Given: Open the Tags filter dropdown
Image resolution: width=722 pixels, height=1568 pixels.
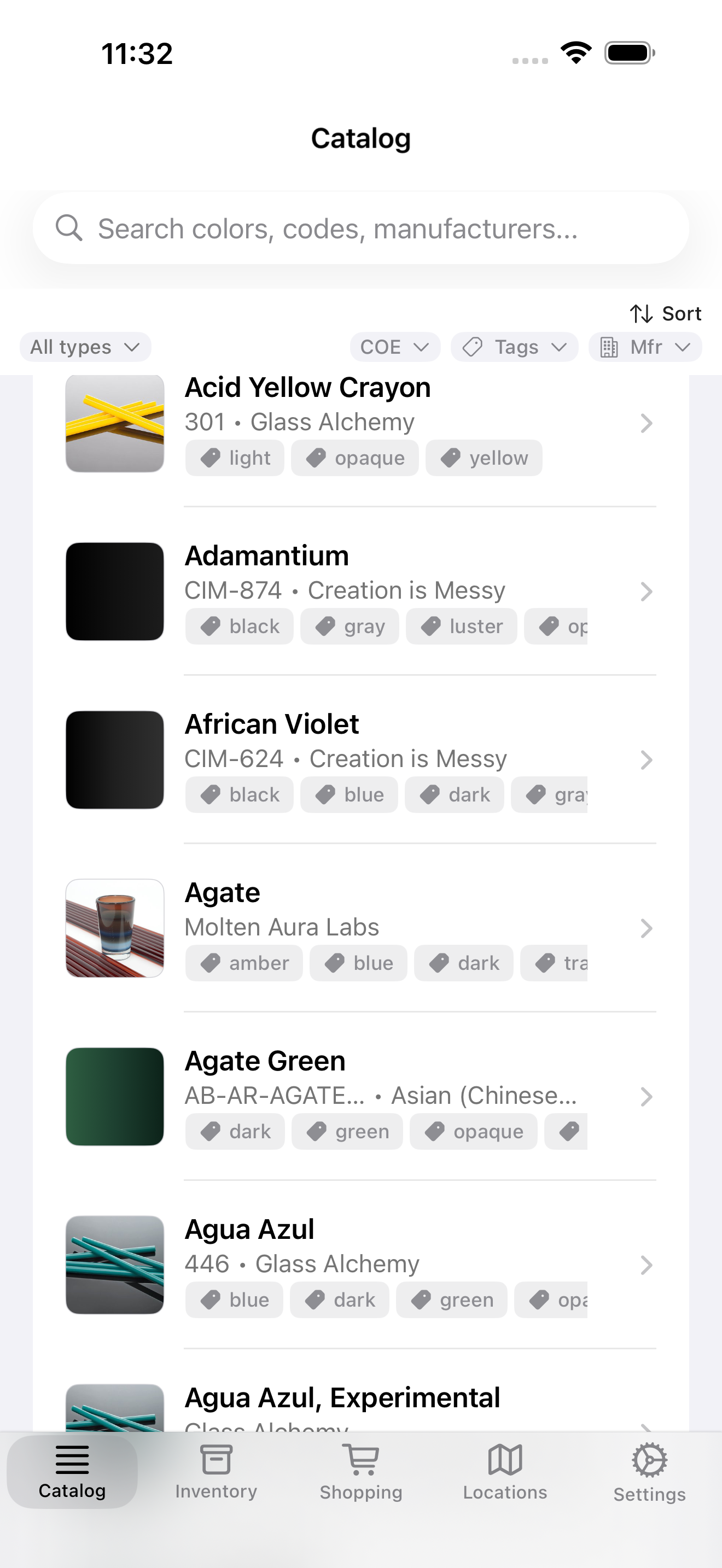Looking at the screenshot, I should coord(513,346).
